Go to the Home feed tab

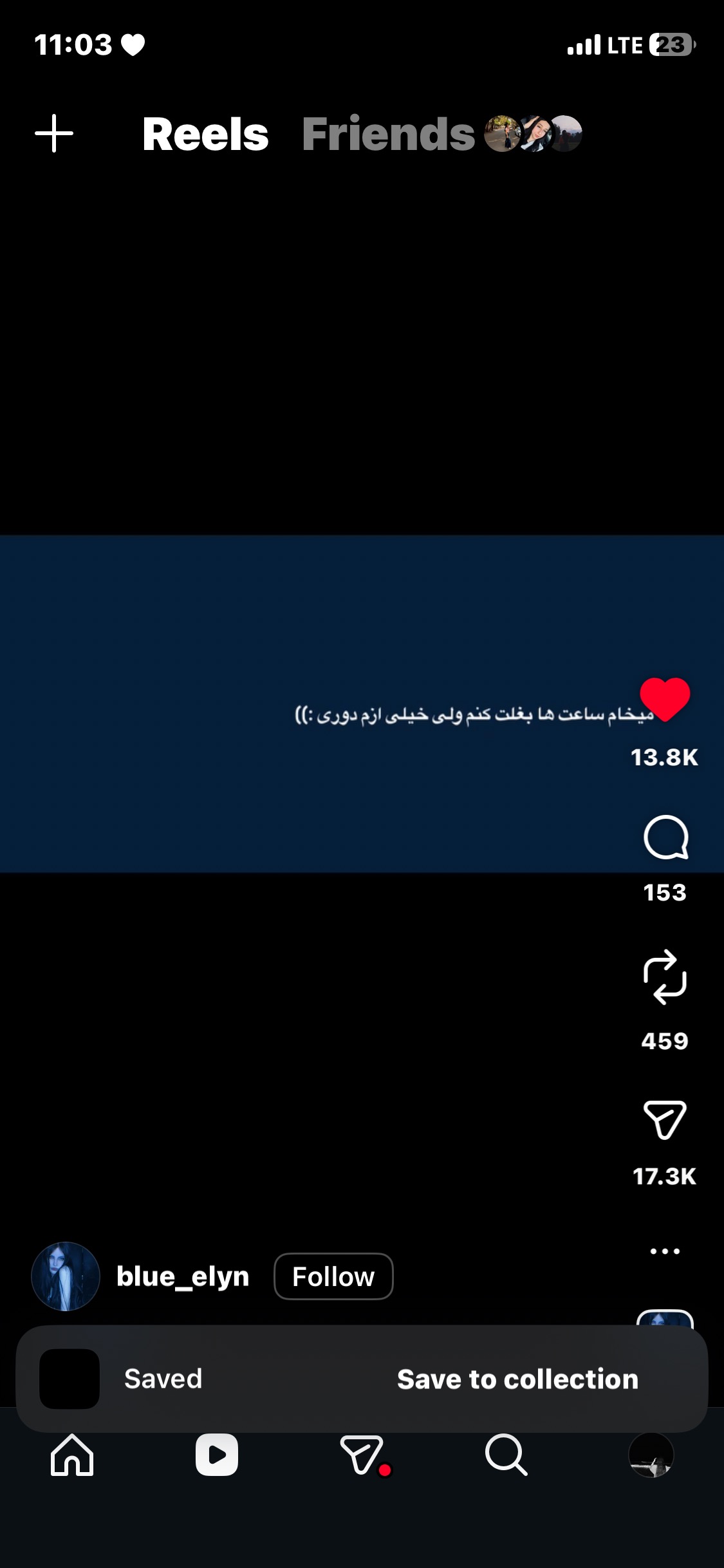72,1455
